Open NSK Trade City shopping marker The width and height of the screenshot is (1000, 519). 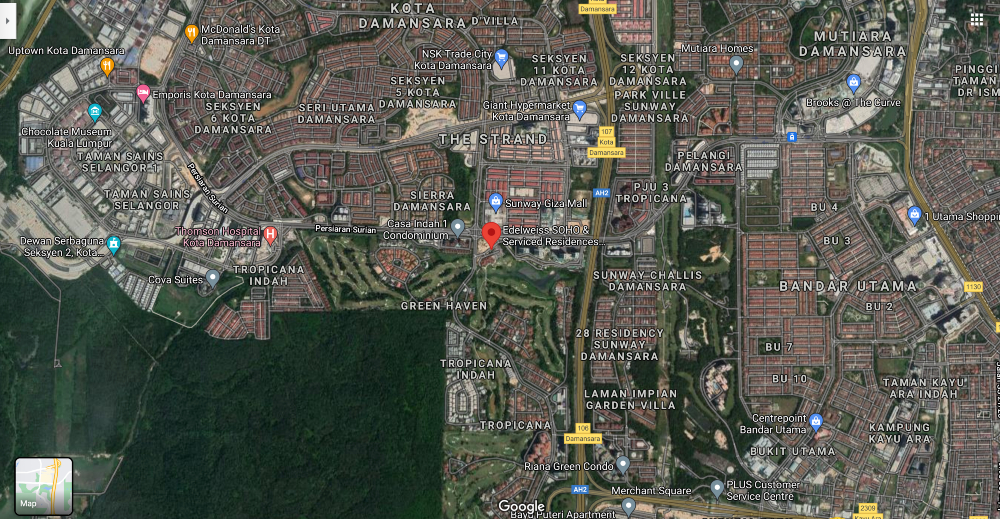click(x=502, y=57)
